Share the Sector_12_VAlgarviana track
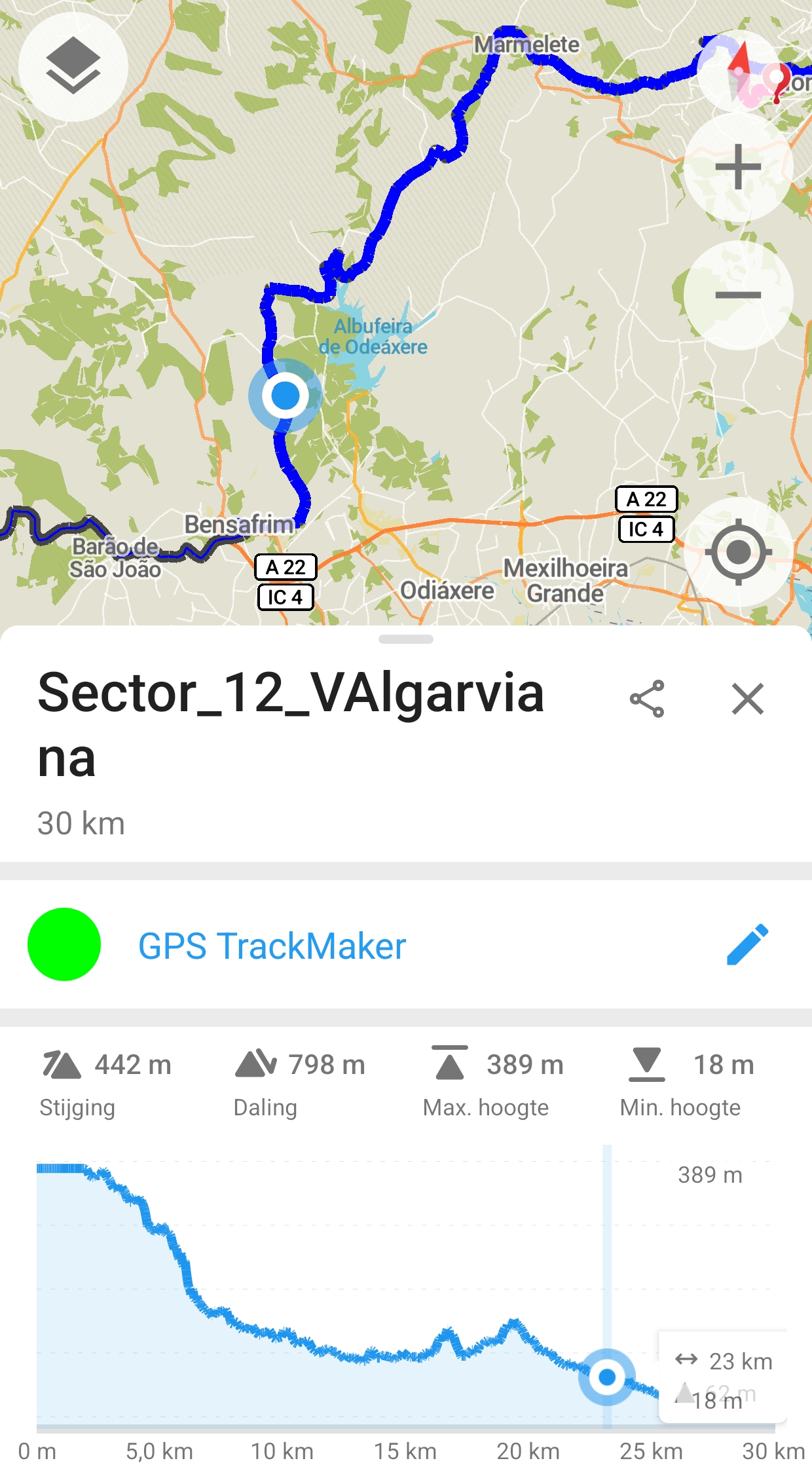812x1465 pixels. [647, 699]
